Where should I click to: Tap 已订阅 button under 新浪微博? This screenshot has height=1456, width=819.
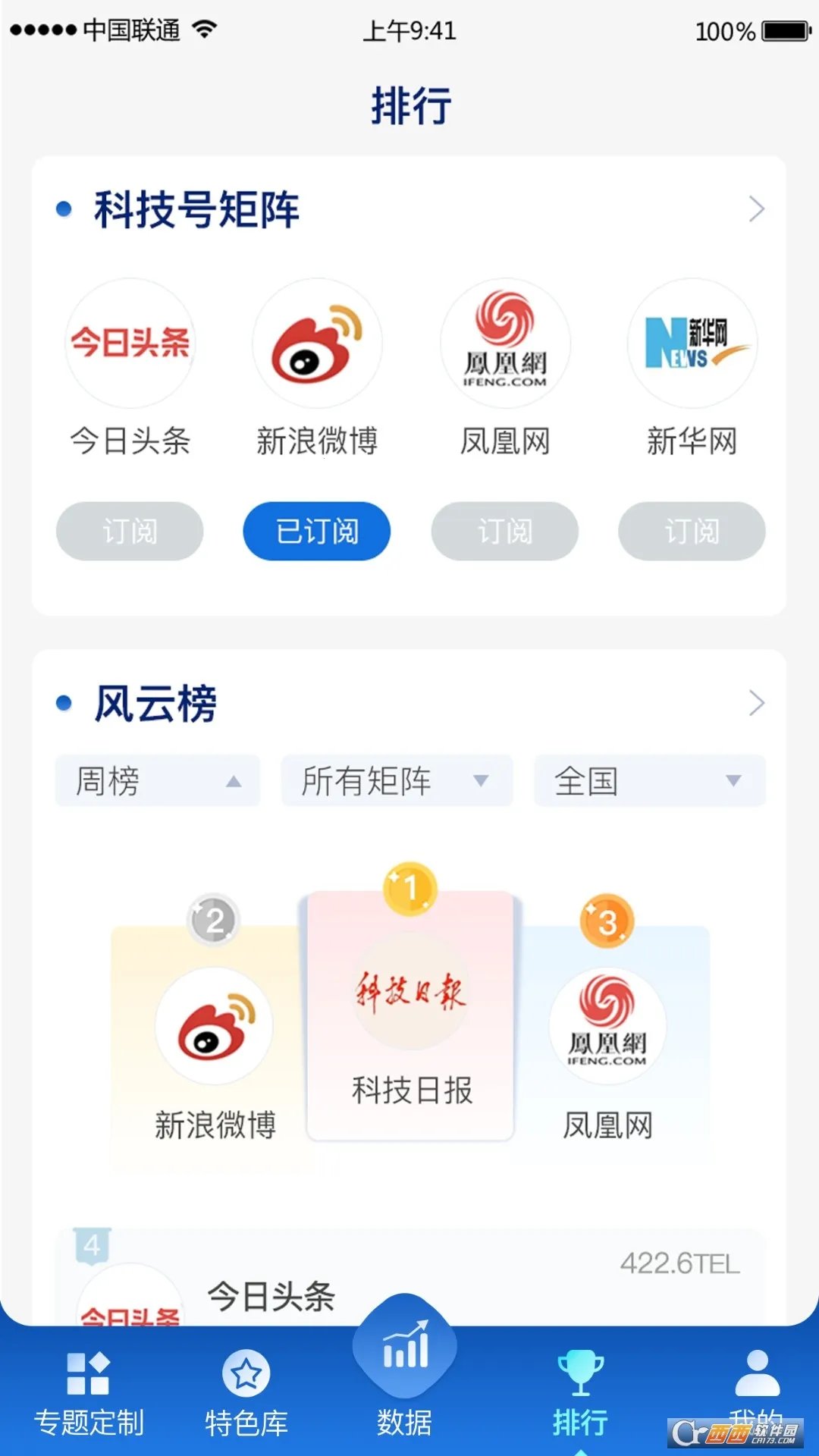(317, 531)
